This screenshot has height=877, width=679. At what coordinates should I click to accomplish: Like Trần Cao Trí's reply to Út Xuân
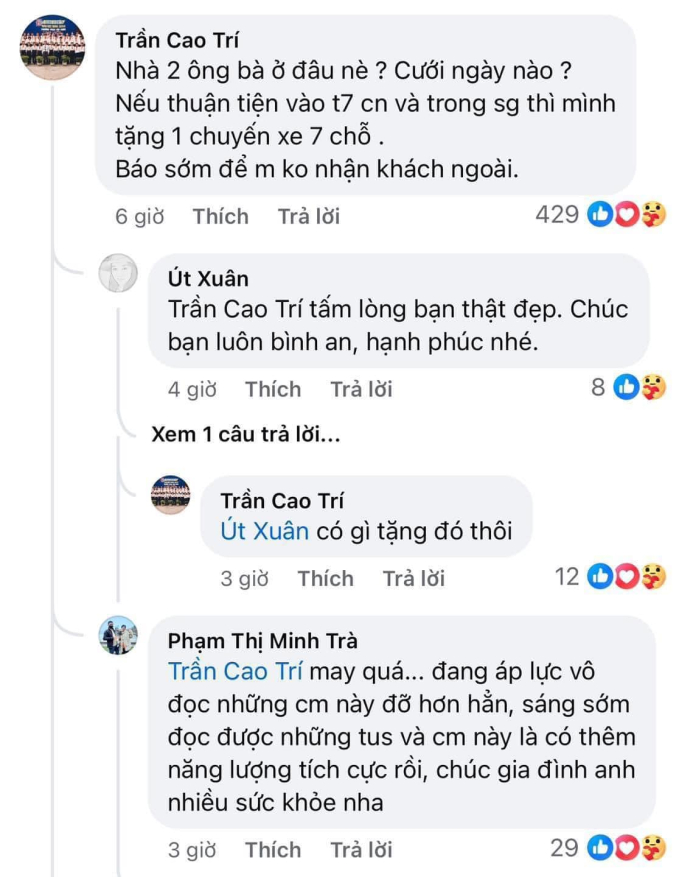coord(325,578)
